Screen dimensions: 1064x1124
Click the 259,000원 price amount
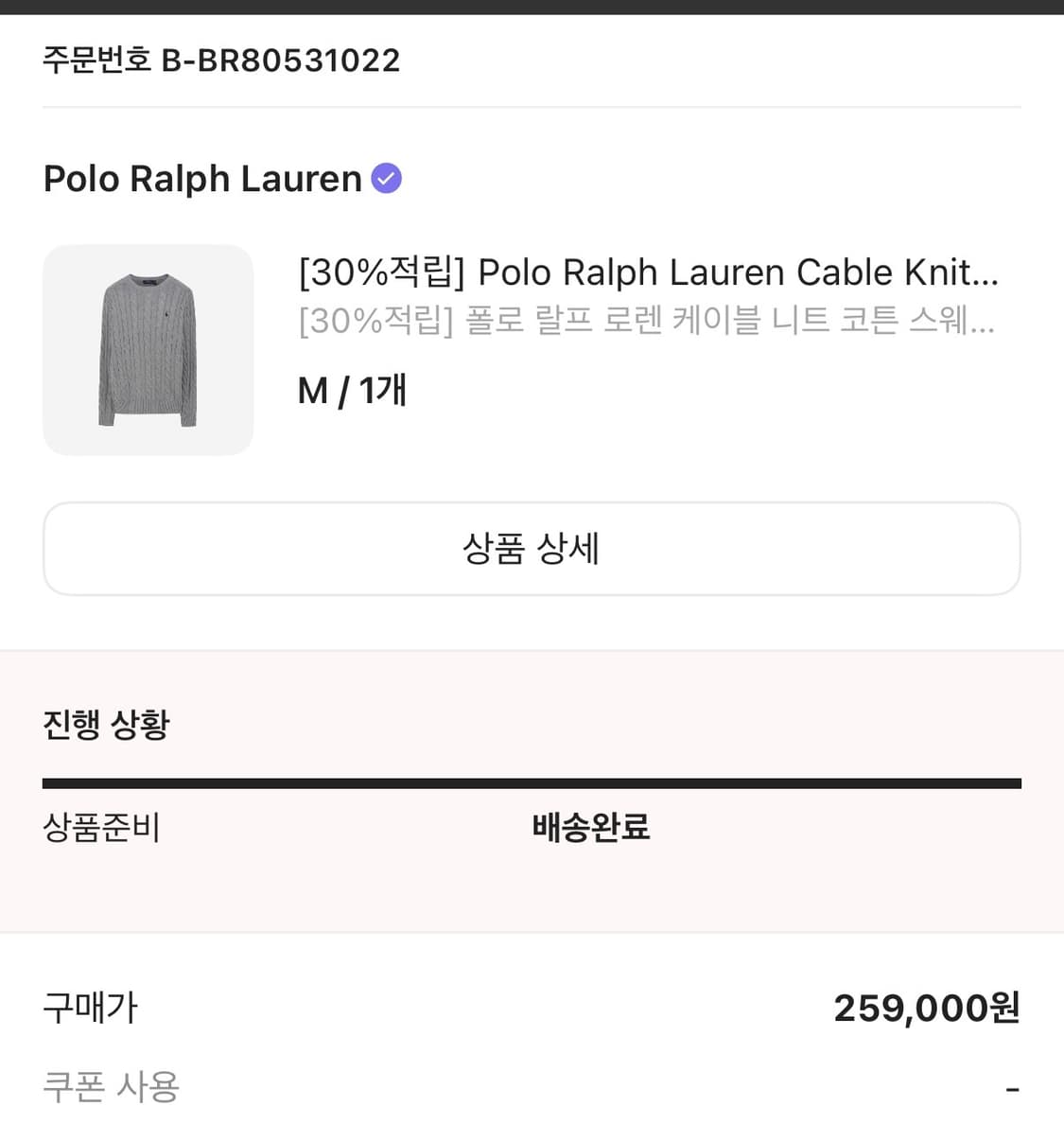926,1008
